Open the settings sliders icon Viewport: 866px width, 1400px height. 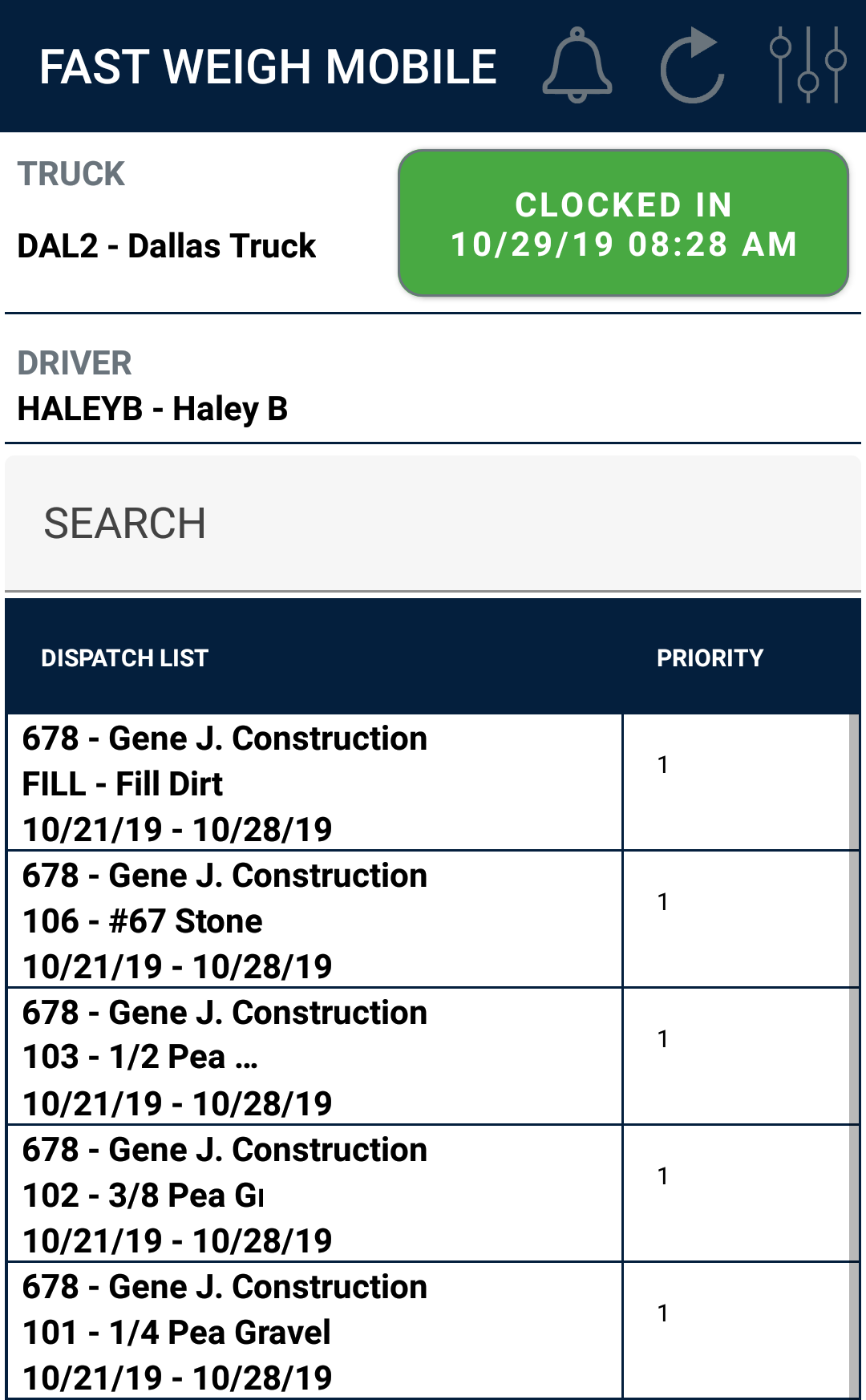(x=807, y=66)
